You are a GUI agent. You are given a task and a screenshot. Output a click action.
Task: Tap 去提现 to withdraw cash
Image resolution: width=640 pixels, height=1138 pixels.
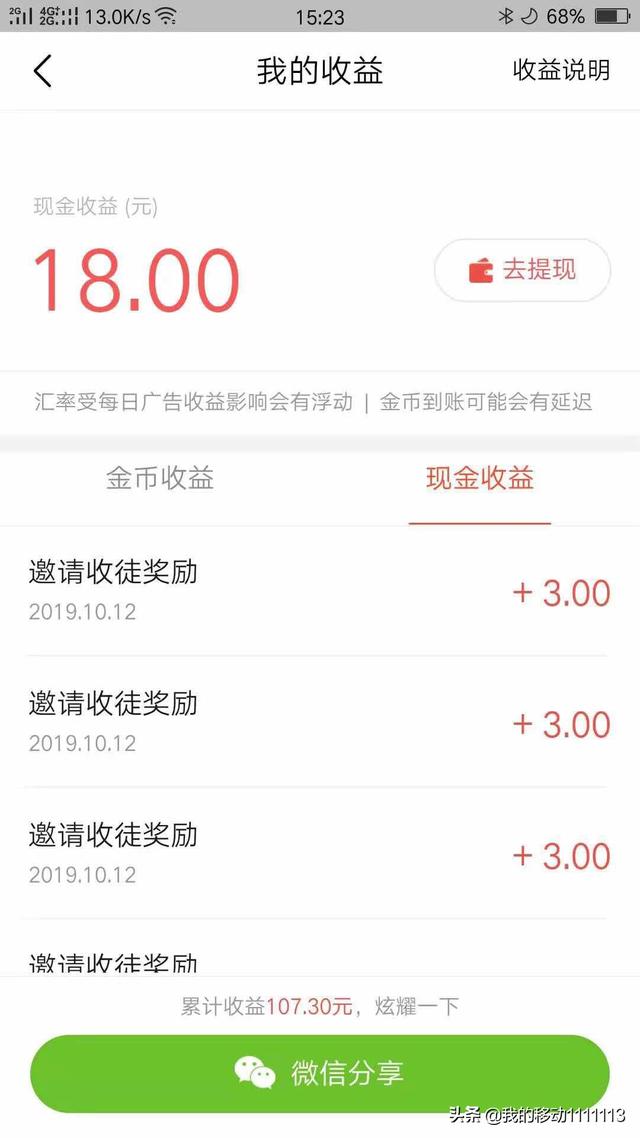[522, 270]
